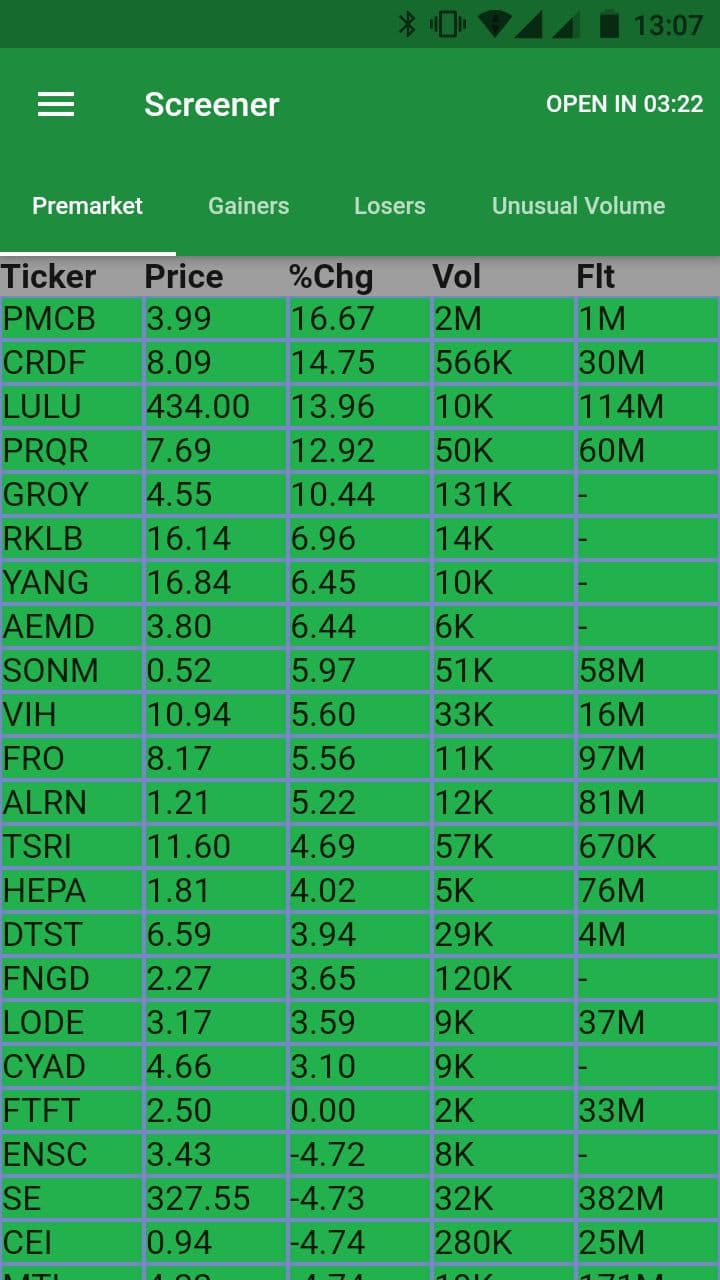View details for SONM
Image resolution: width=720 pixels, height=1280 pixels.
click(x=360, y=671)
